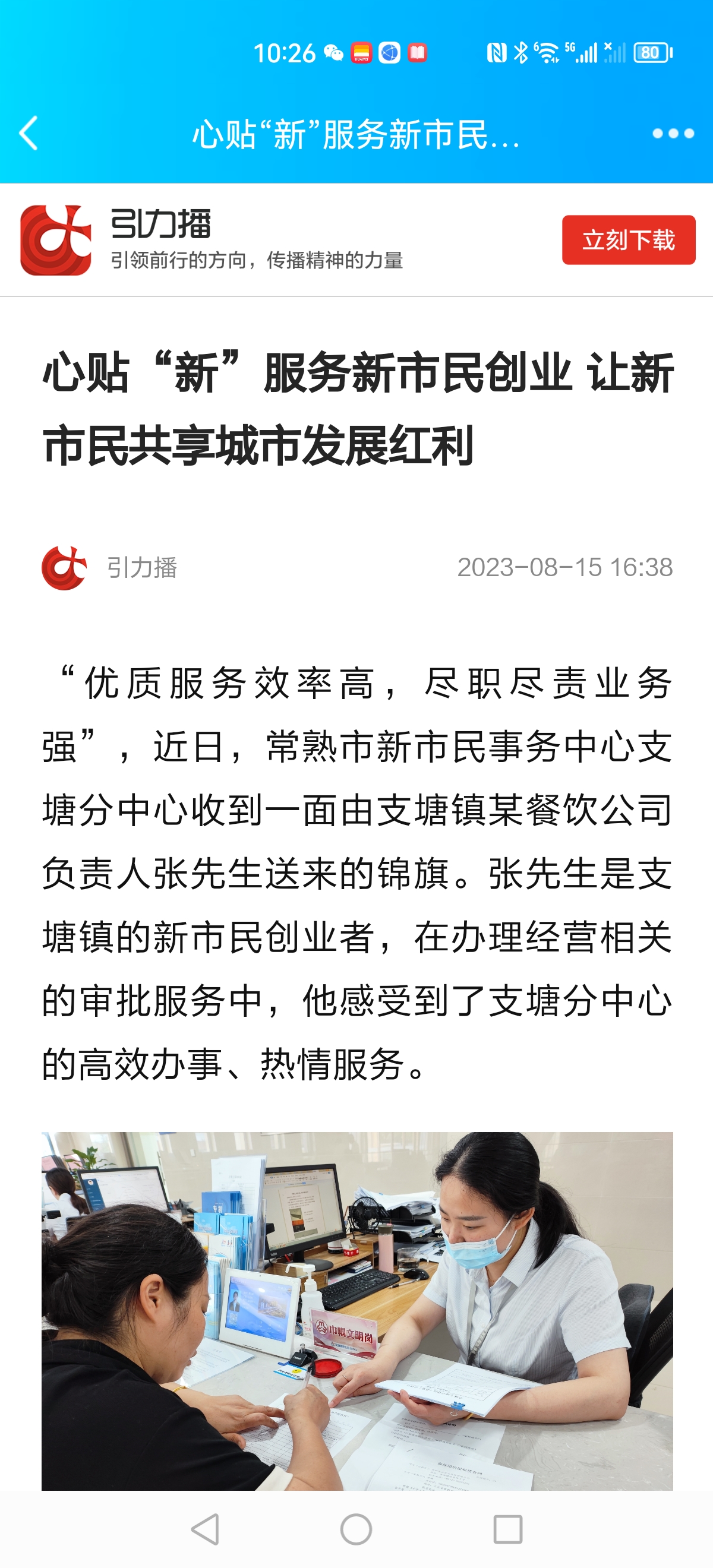The width and height of the screenshot is (713, 1568).
Task: Go back using the header arrow
Action: tap(29, 133)
